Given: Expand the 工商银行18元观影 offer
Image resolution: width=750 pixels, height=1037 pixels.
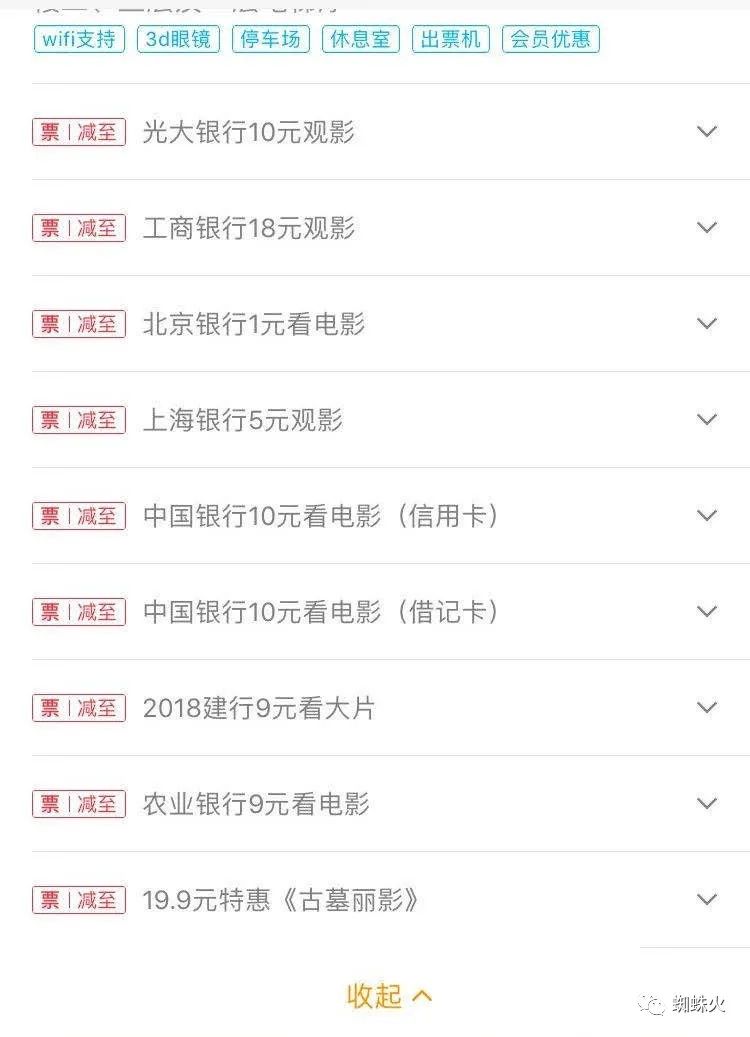Looking at the screenshot, I should tap(706, 228).
